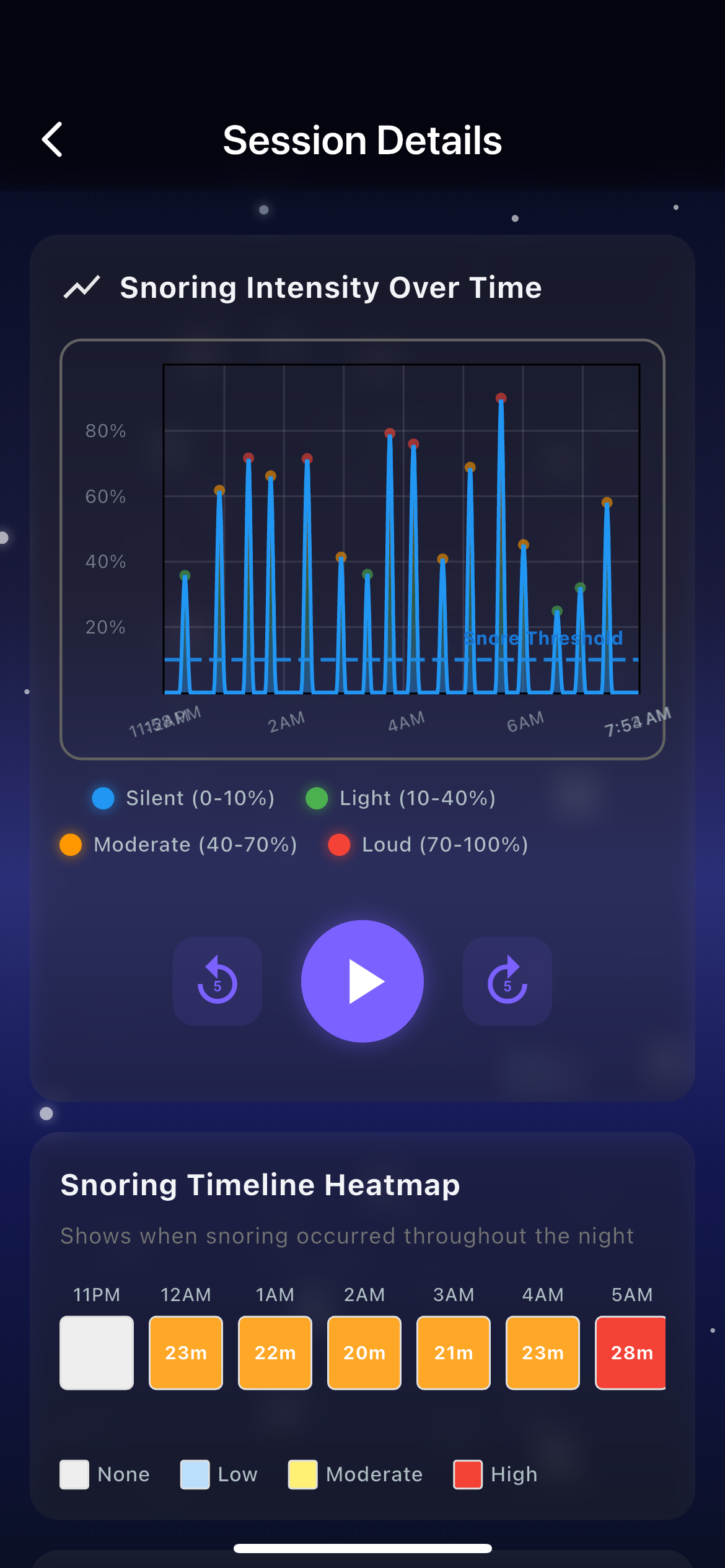Tap the forward 5 seconds control
This screenshot has width=725, height=1568.
(507, 982)
